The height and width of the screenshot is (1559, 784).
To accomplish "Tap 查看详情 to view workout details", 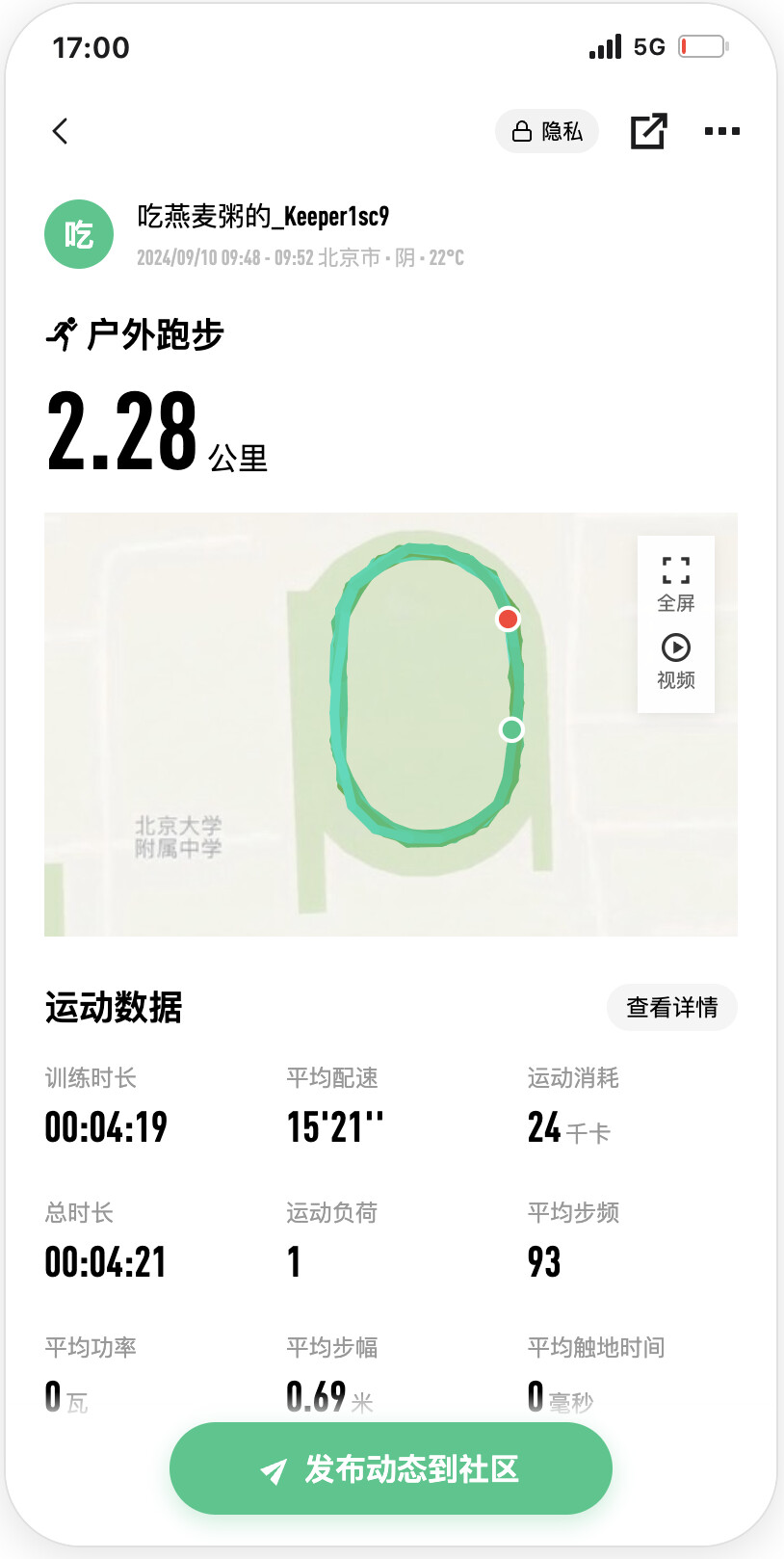I will tap(671, 1007).
